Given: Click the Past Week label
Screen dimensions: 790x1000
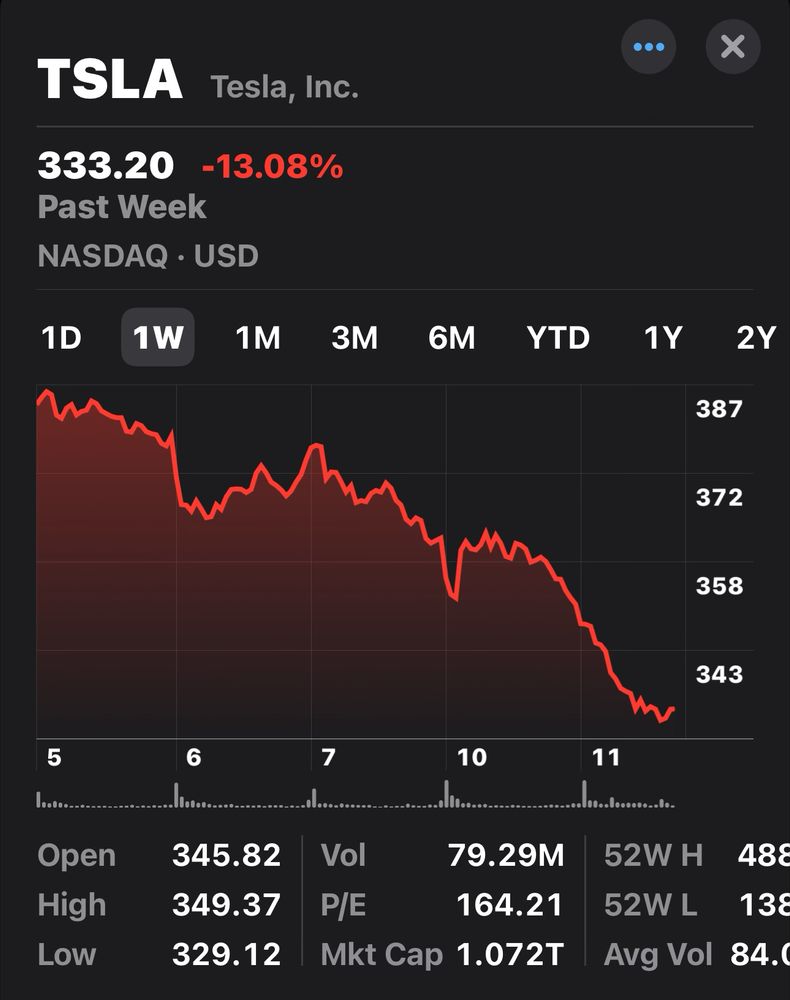Looking at the screenshot, I should (x=122, y=207).
